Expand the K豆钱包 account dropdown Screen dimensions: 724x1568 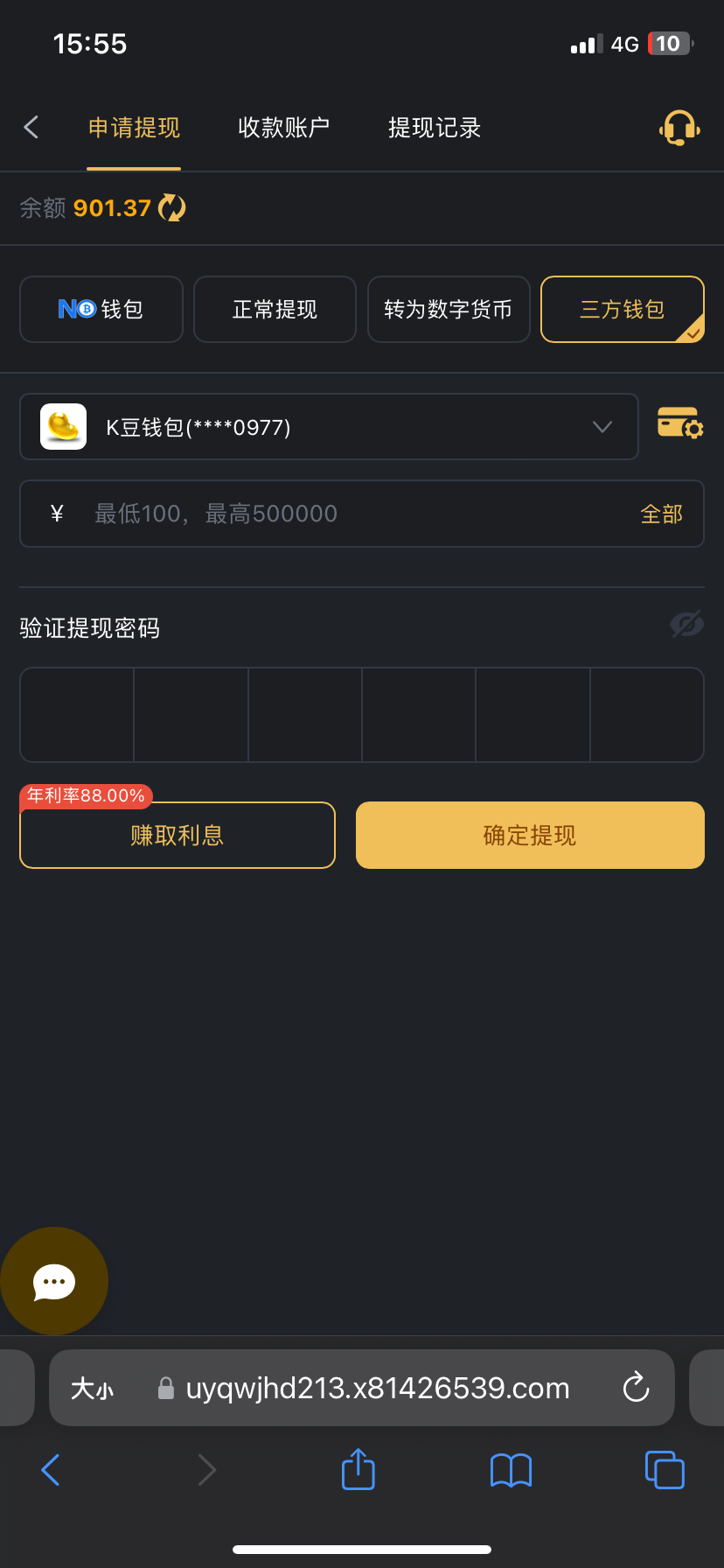coord(329,427)
